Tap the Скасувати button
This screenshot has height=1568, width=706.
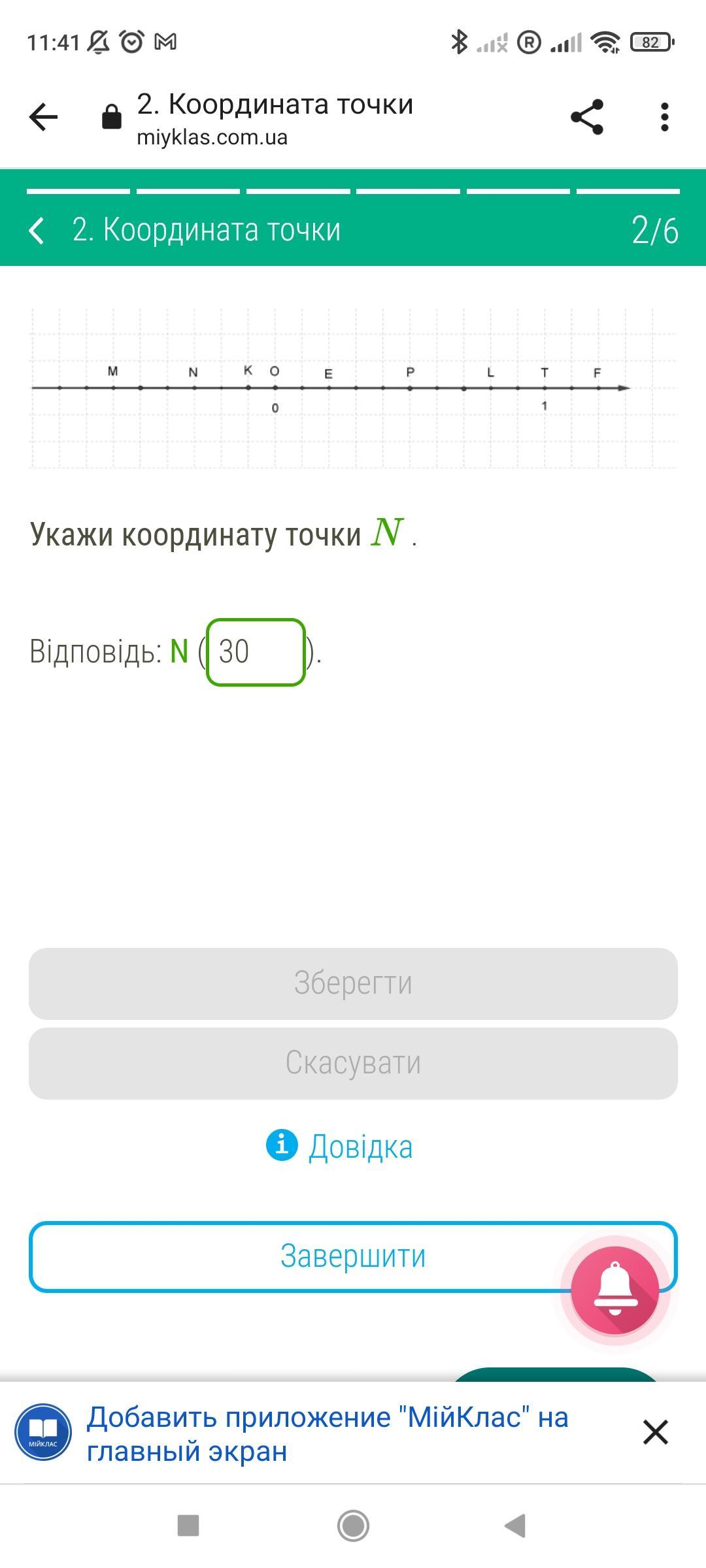point(353,1063)
